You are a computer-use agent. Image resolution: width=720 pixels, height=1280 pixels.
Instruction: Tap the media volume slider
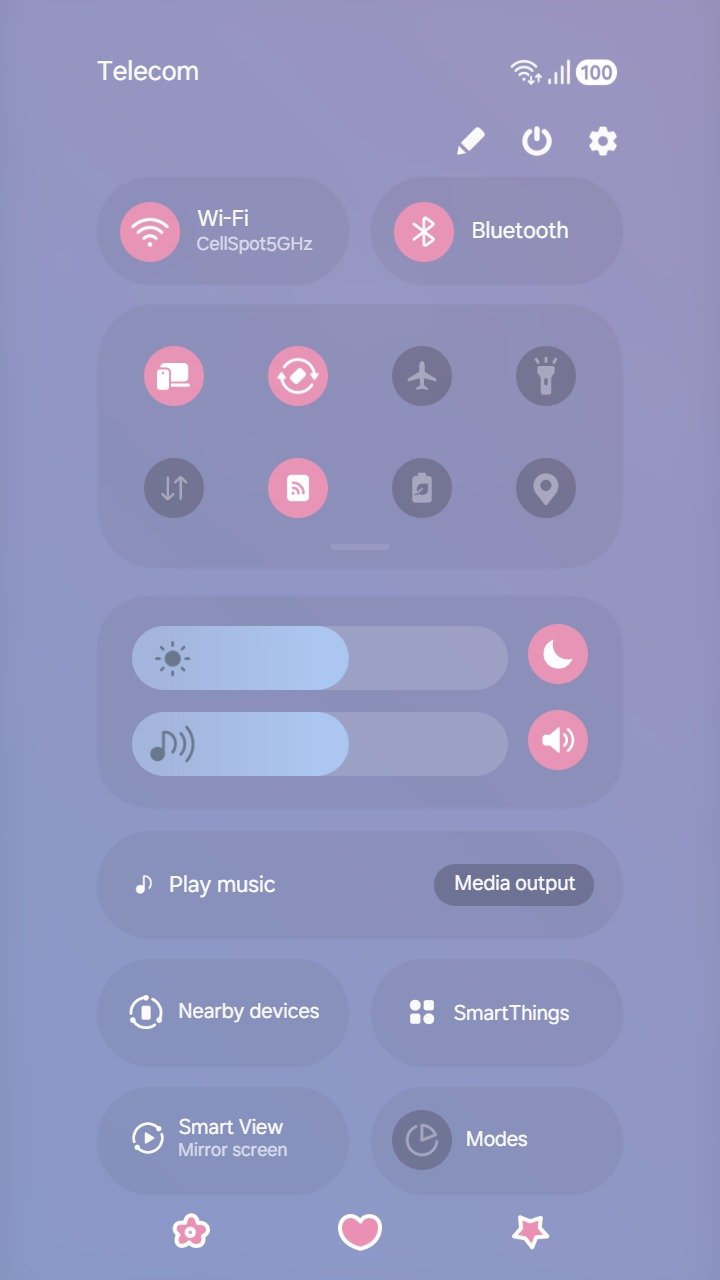pyautogui.click(x=320, y=744)
